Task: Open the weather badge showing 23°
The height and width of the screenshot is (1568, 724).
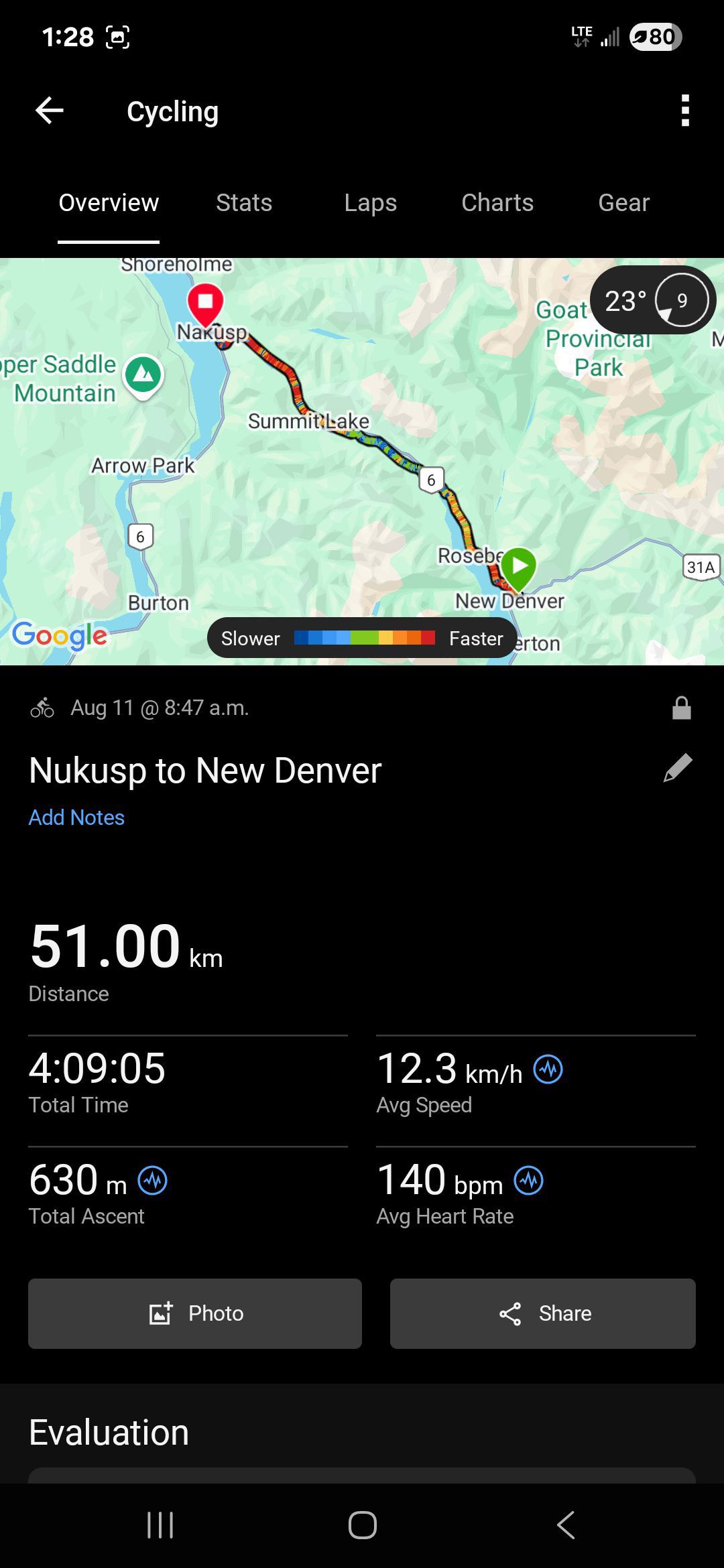Action: click(x=653, y=300)
